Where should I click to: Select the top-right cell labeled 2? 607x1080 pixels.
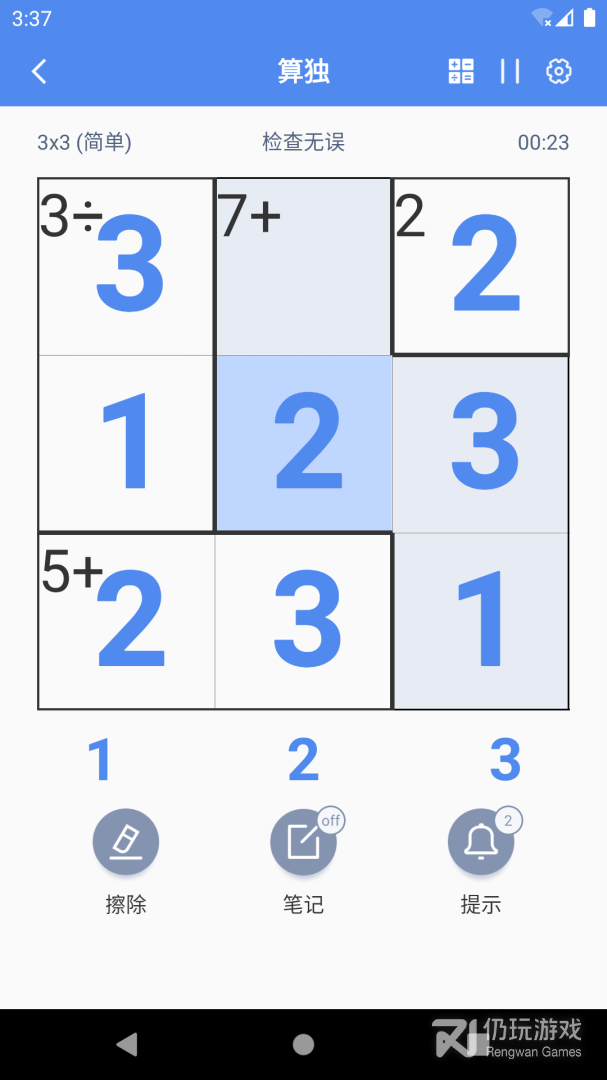(481, 267)
